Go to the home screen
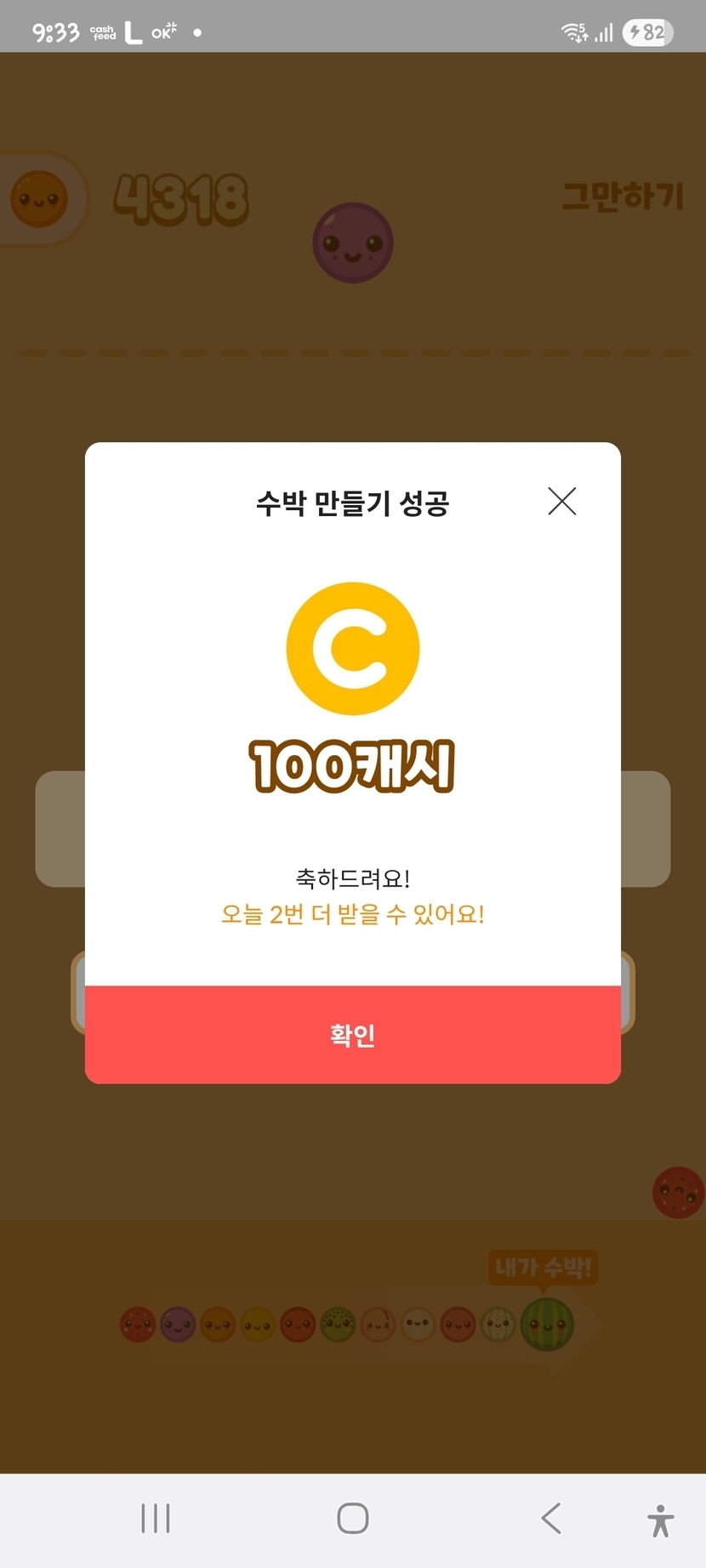This screenshot has height=1568, width=706. (353, 1518)
